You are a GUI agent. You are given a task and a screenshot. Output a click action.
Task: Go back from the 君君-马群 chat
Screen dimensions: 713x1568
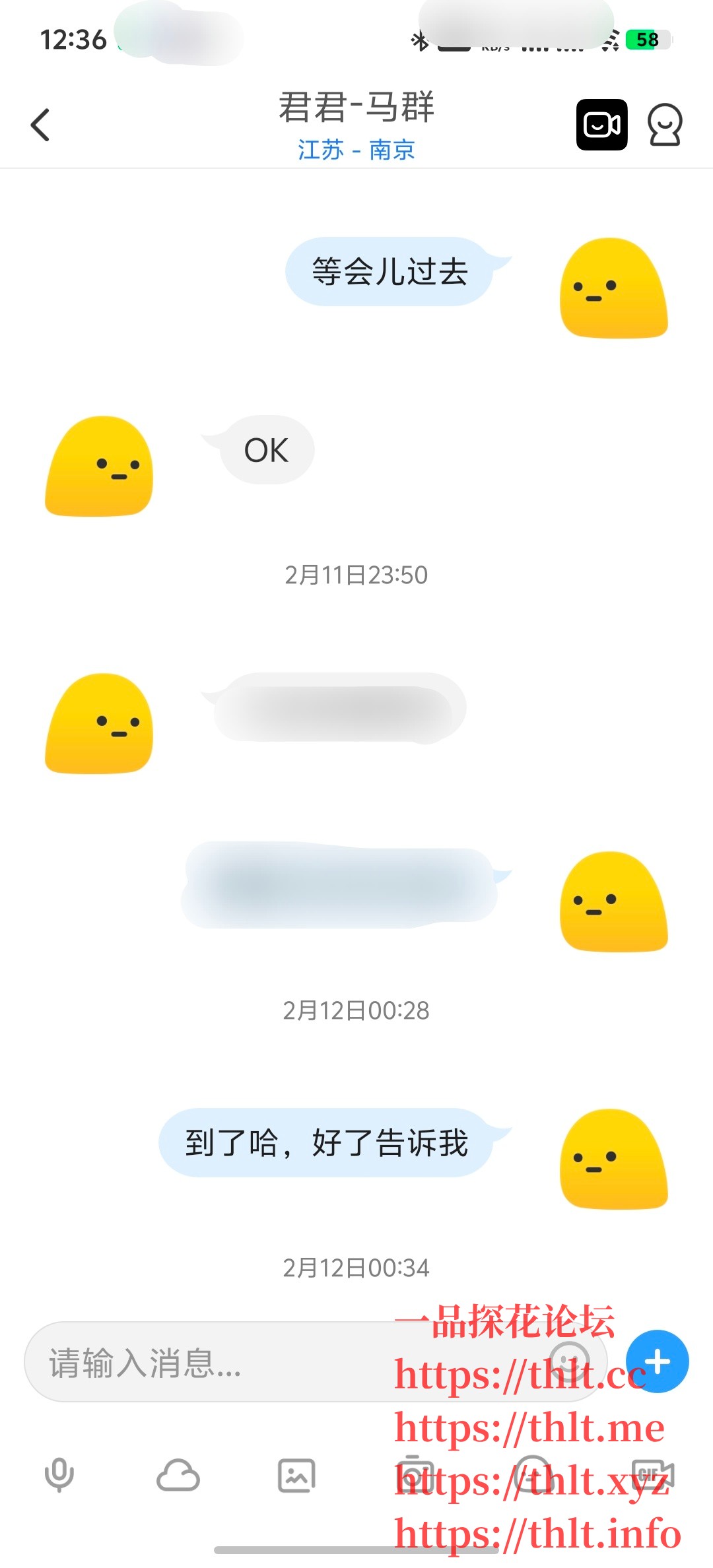[x=41, y=125]
